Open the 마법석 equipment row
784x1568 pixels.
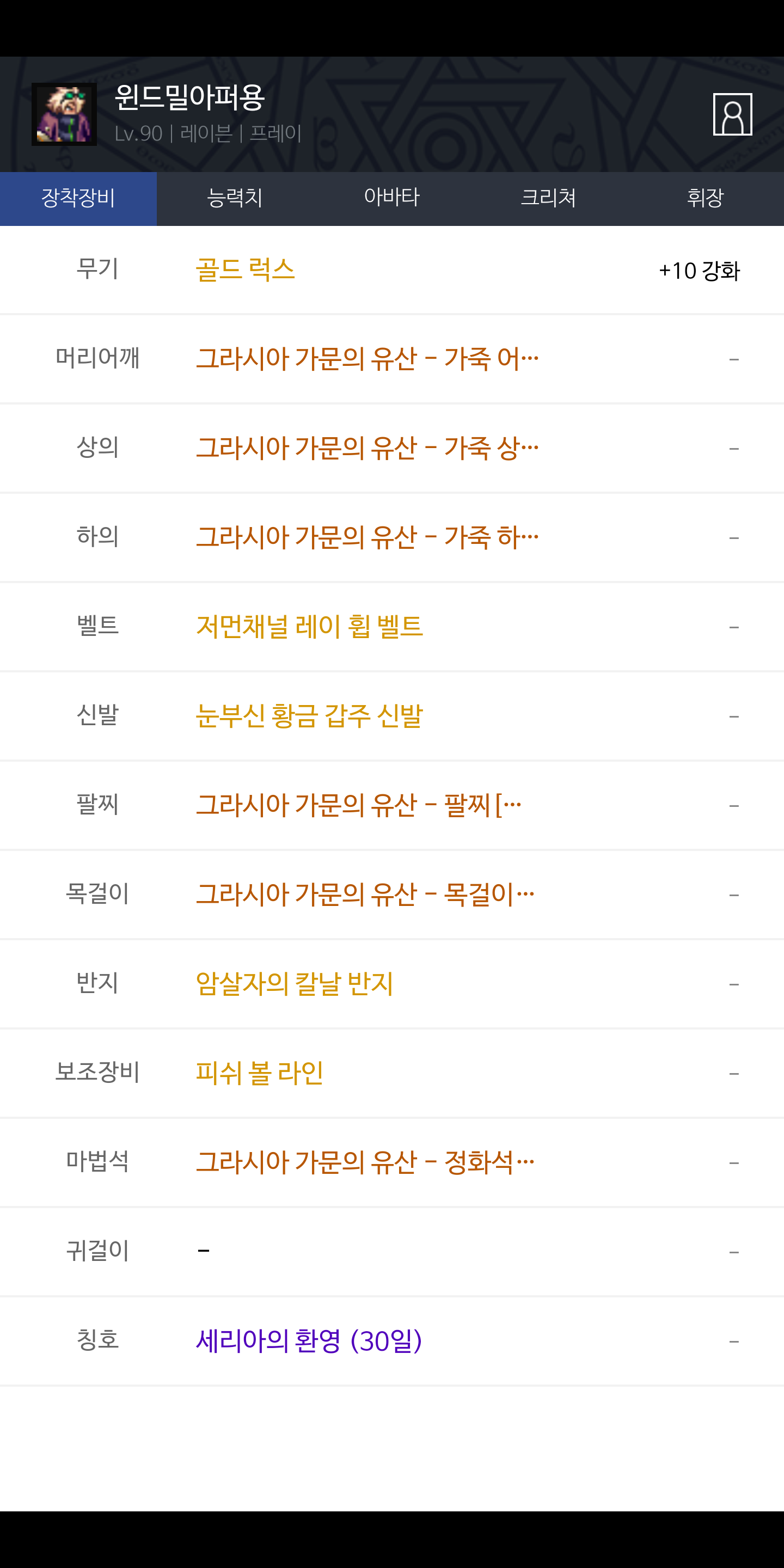(365, 1162)
